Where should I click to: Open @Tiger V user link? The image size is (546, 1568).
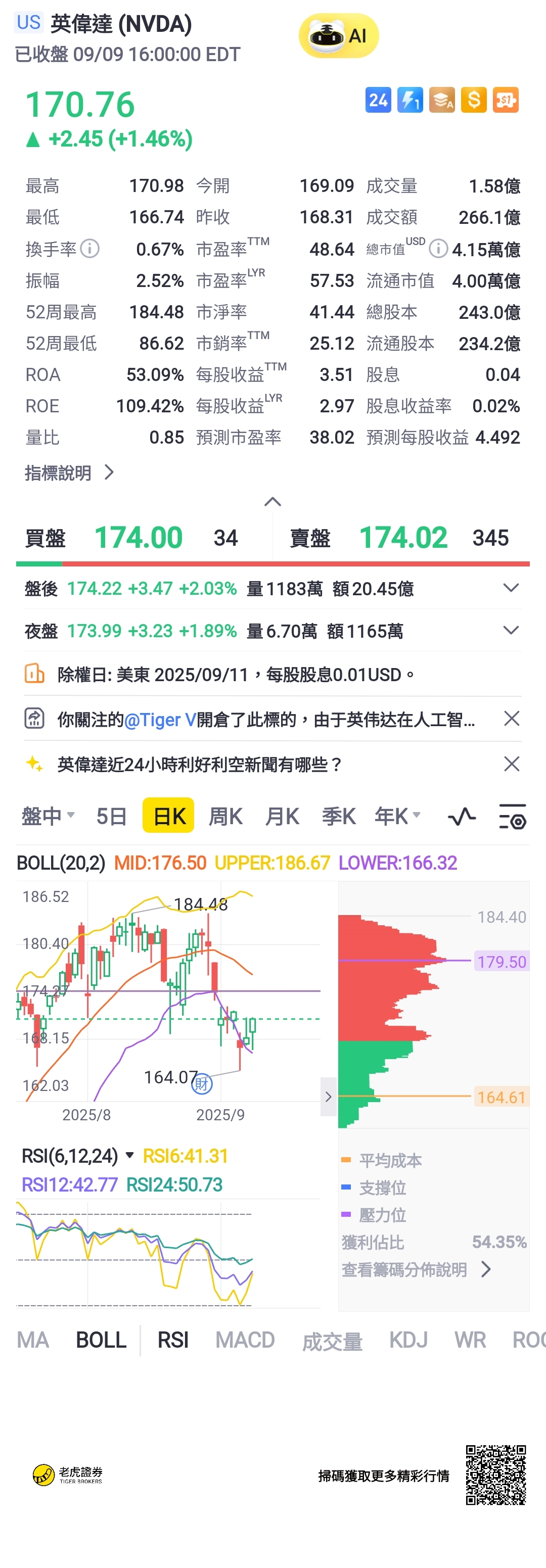159,720
